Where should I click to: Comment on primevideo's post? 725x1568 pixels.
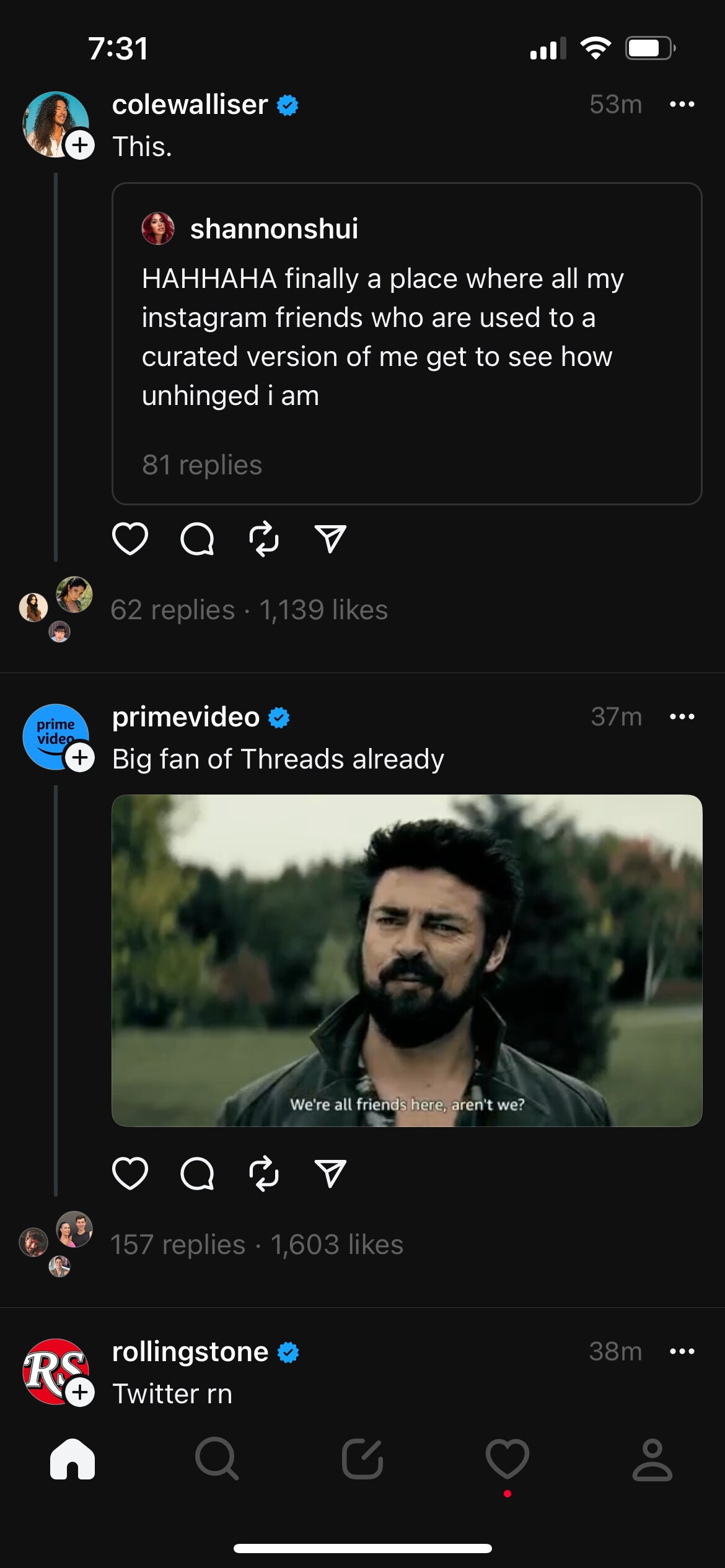click(197, 1174)
